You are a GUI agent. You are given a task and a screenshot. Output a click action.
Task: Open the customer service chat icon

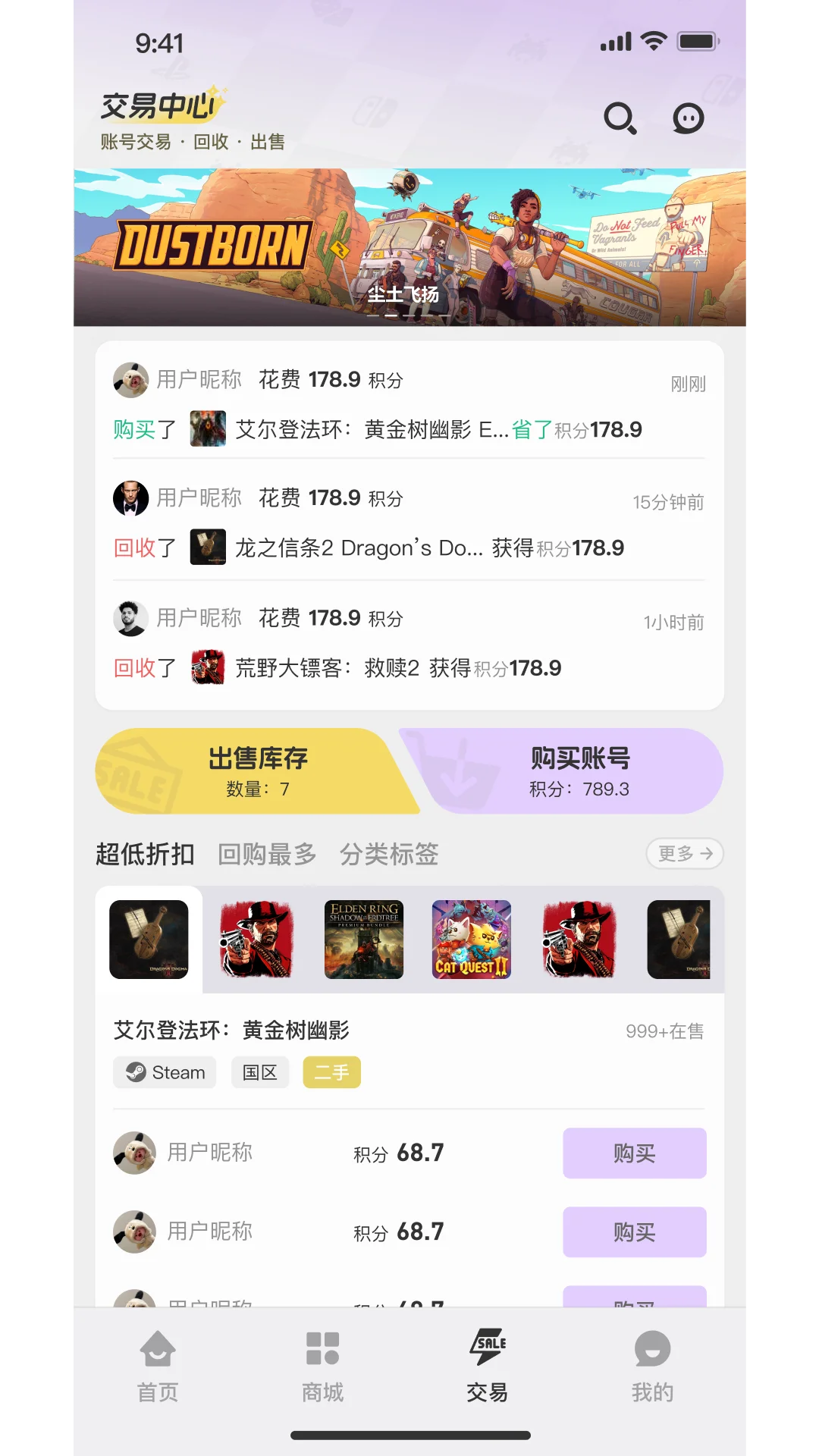[687, 118]
